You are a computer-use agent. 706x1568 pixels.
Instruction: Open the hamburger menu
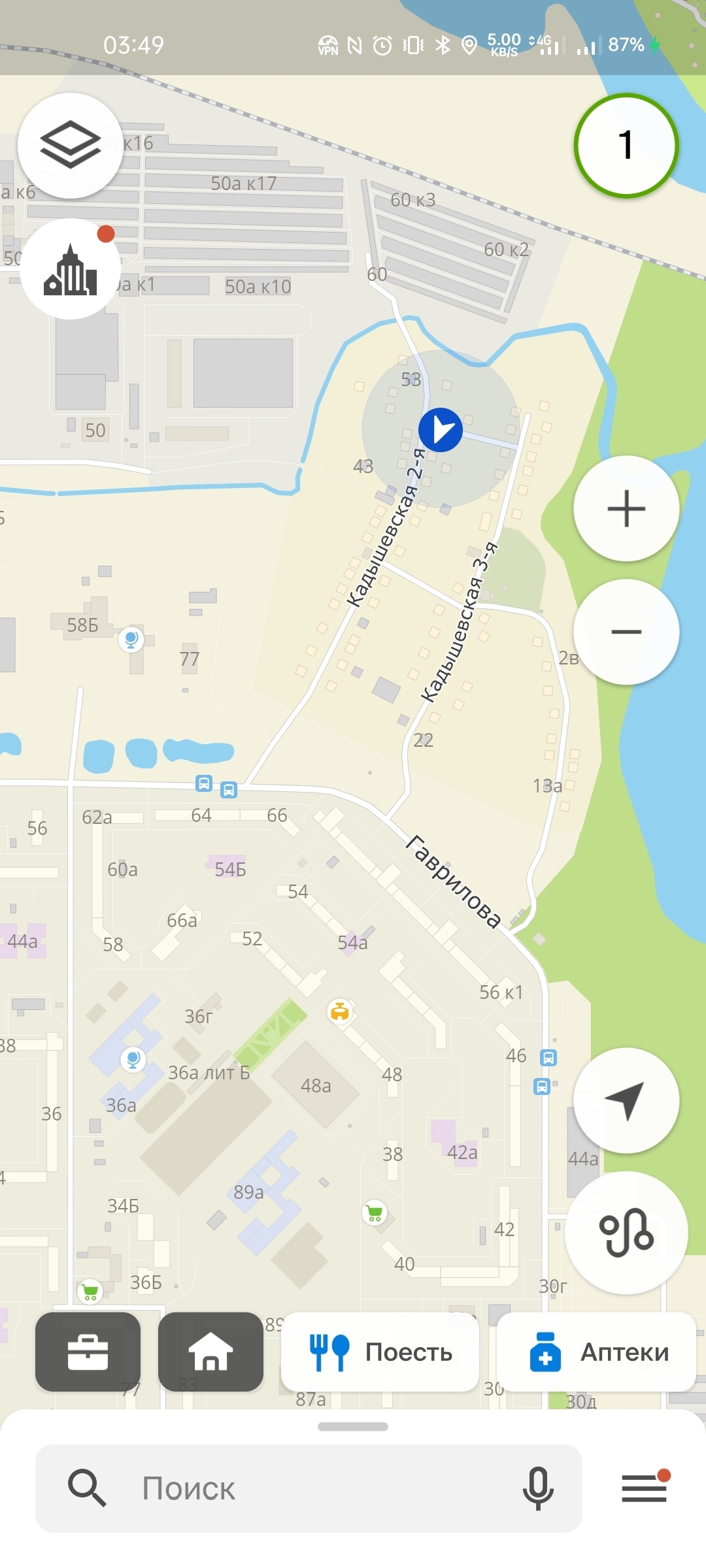(645, 1488)
